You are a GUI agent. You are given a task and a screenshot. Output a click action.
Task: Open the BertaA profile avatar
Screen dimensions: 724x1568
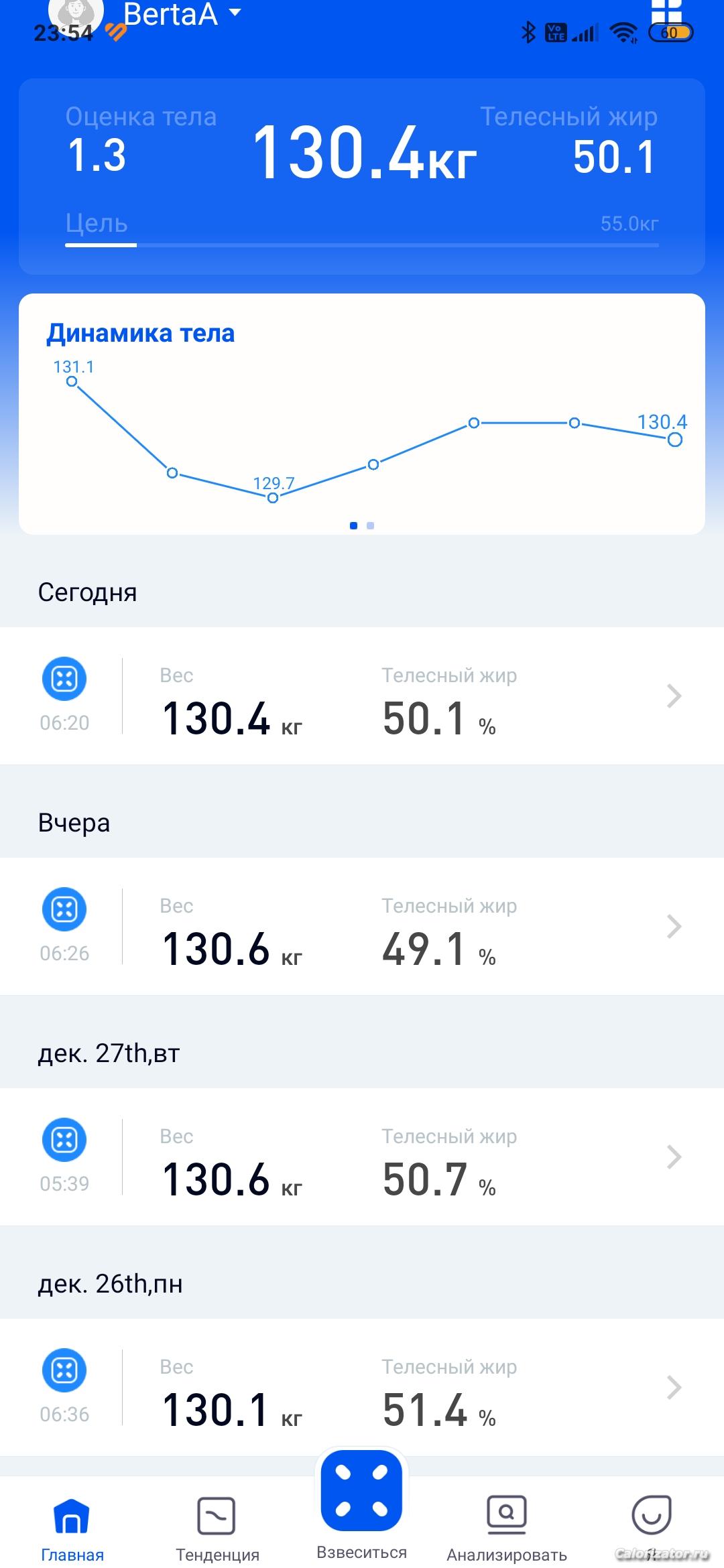(x=76, y=12)
